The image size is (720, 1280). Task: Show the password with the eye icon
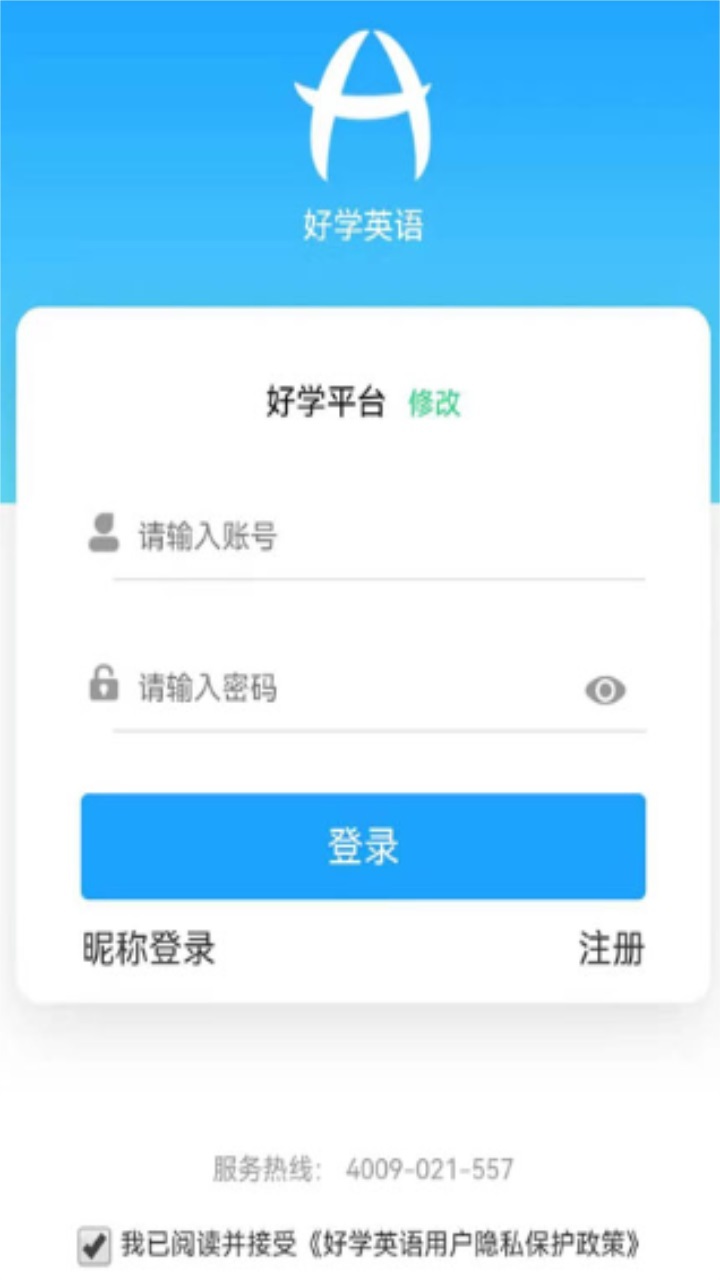pos(603,690)
